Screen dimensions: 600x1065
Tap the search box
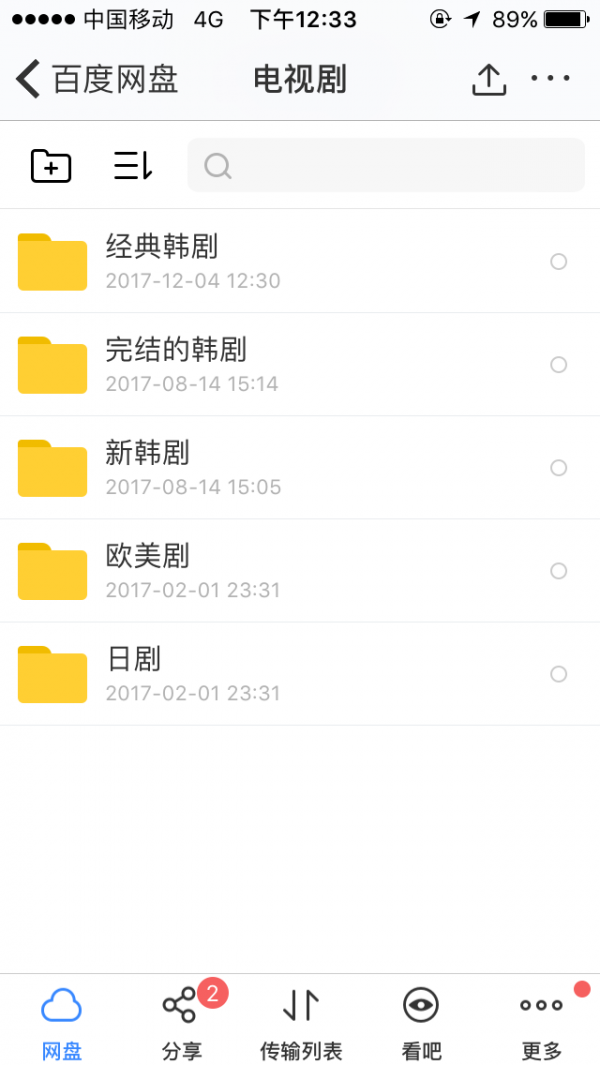pyautogui.click(x=386, y=165)
